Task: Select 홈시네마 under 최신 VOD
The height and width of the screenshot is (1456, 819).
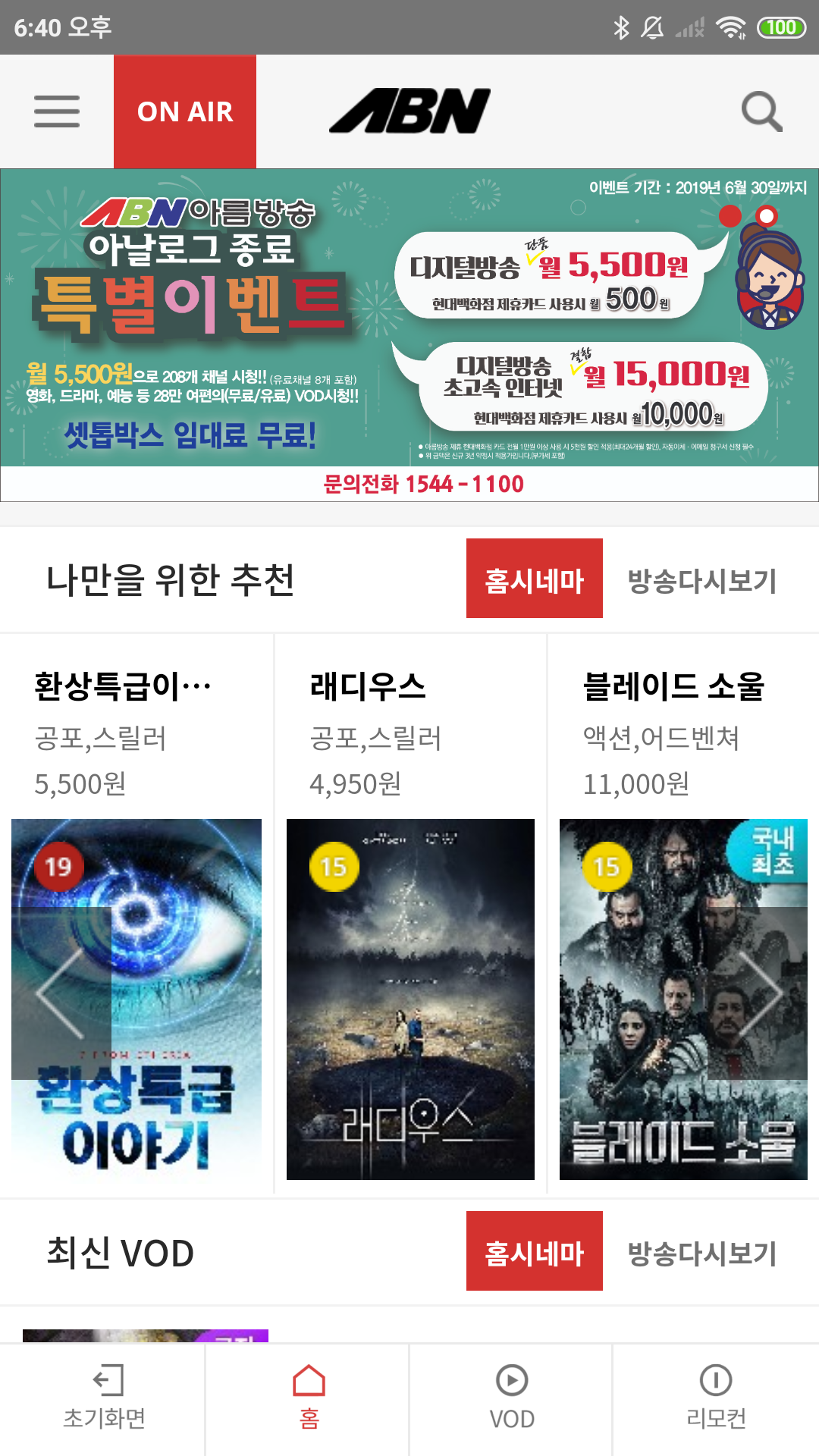Action: pyautogui.click(x=534, y=1251)
